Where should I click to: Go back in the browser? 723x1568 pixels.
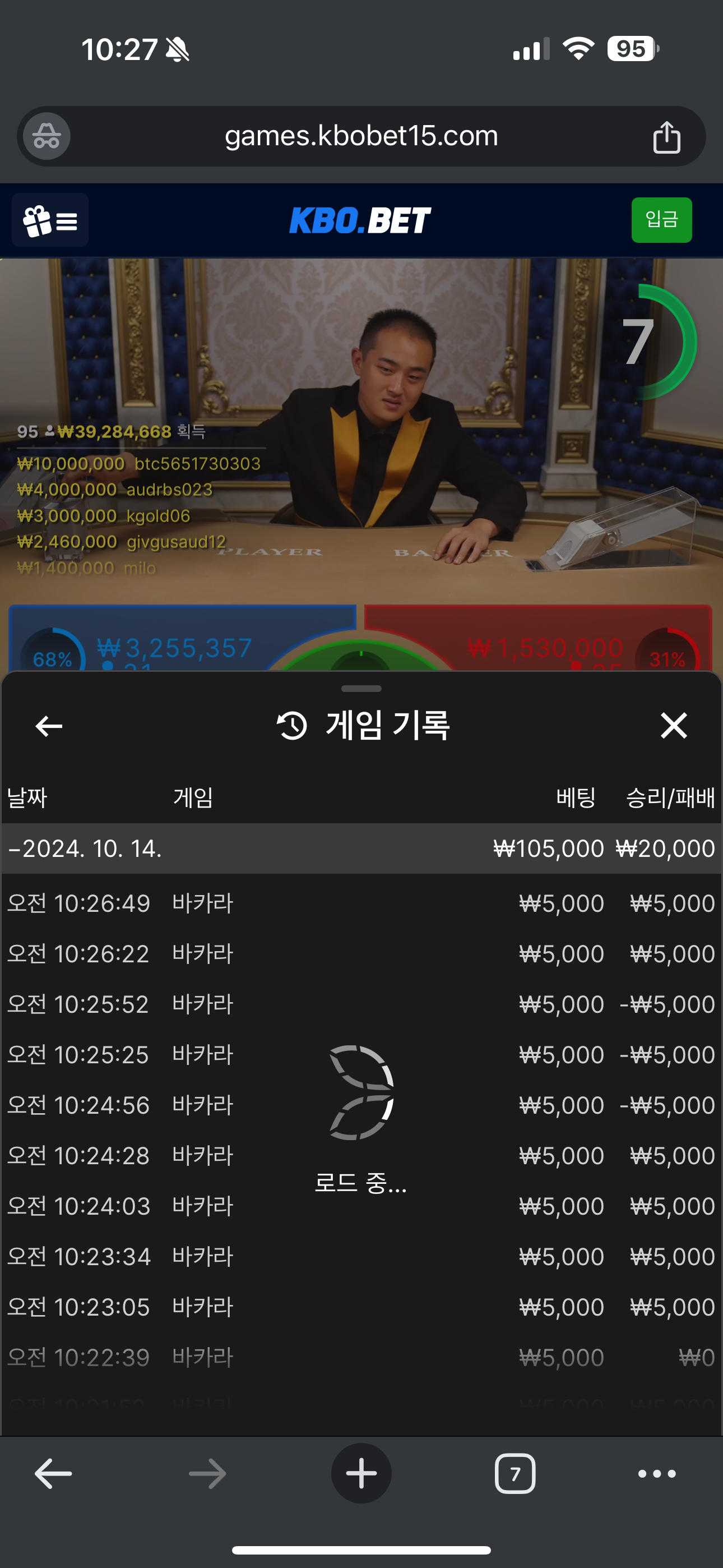coord(54,1474)
